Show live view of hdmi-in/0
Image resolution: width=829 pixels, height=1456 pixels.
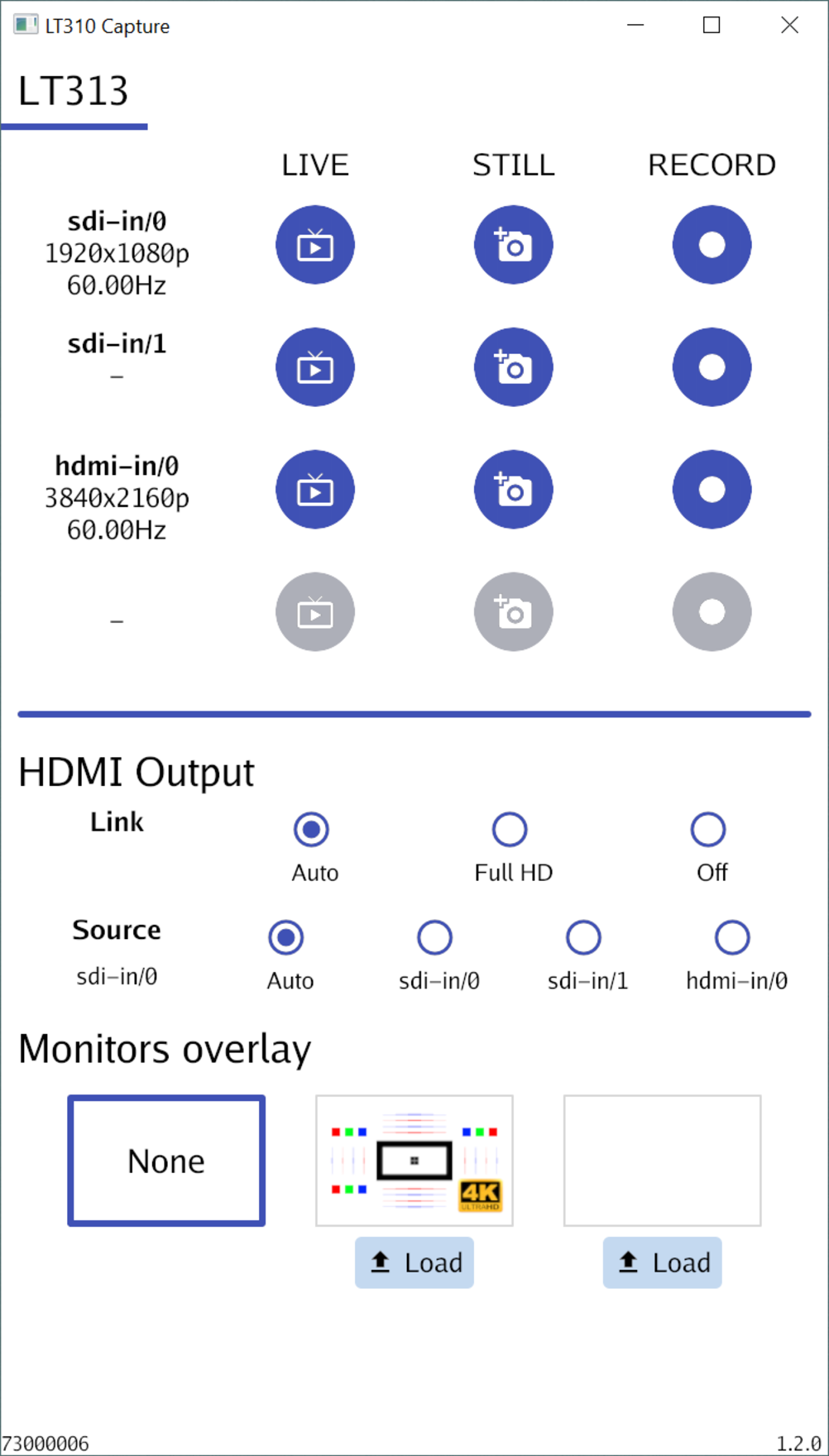tap(314, 490)
